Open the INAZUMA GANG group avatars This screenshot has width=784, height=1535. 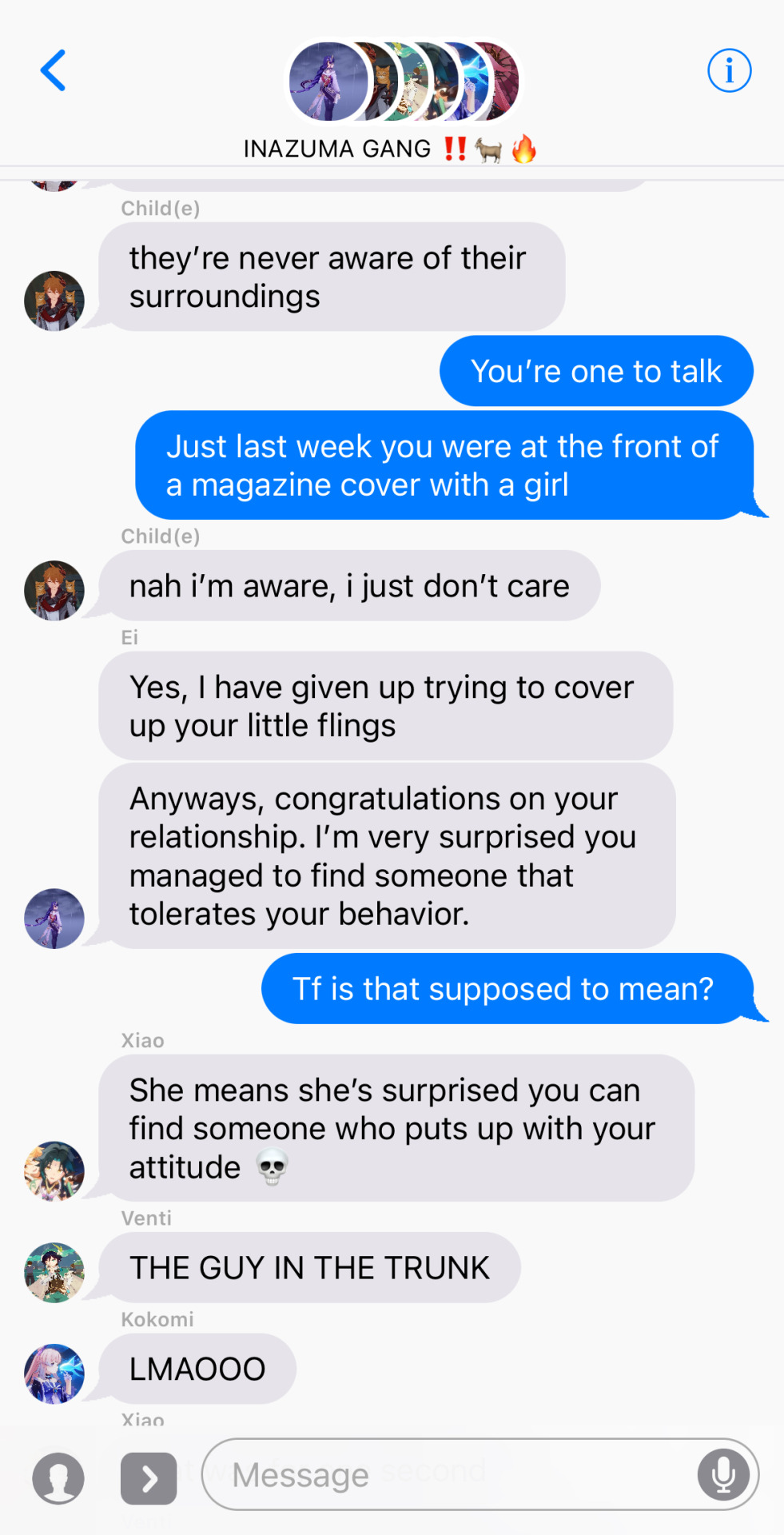(x=404, y=82)
